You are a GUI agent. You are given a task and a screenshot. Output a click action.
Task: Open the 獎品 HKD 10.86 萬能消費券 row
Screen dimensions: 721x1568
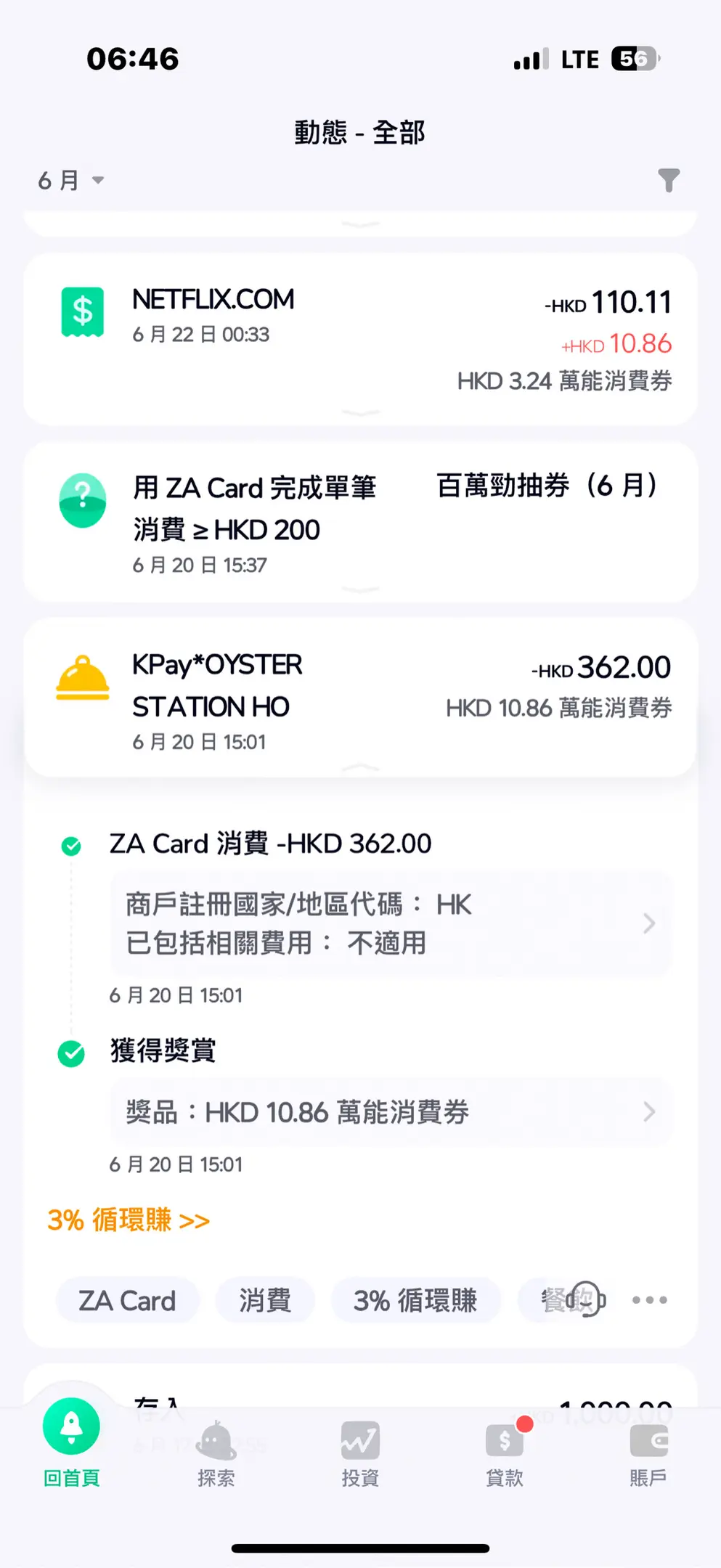click(x=391, y=1112)
